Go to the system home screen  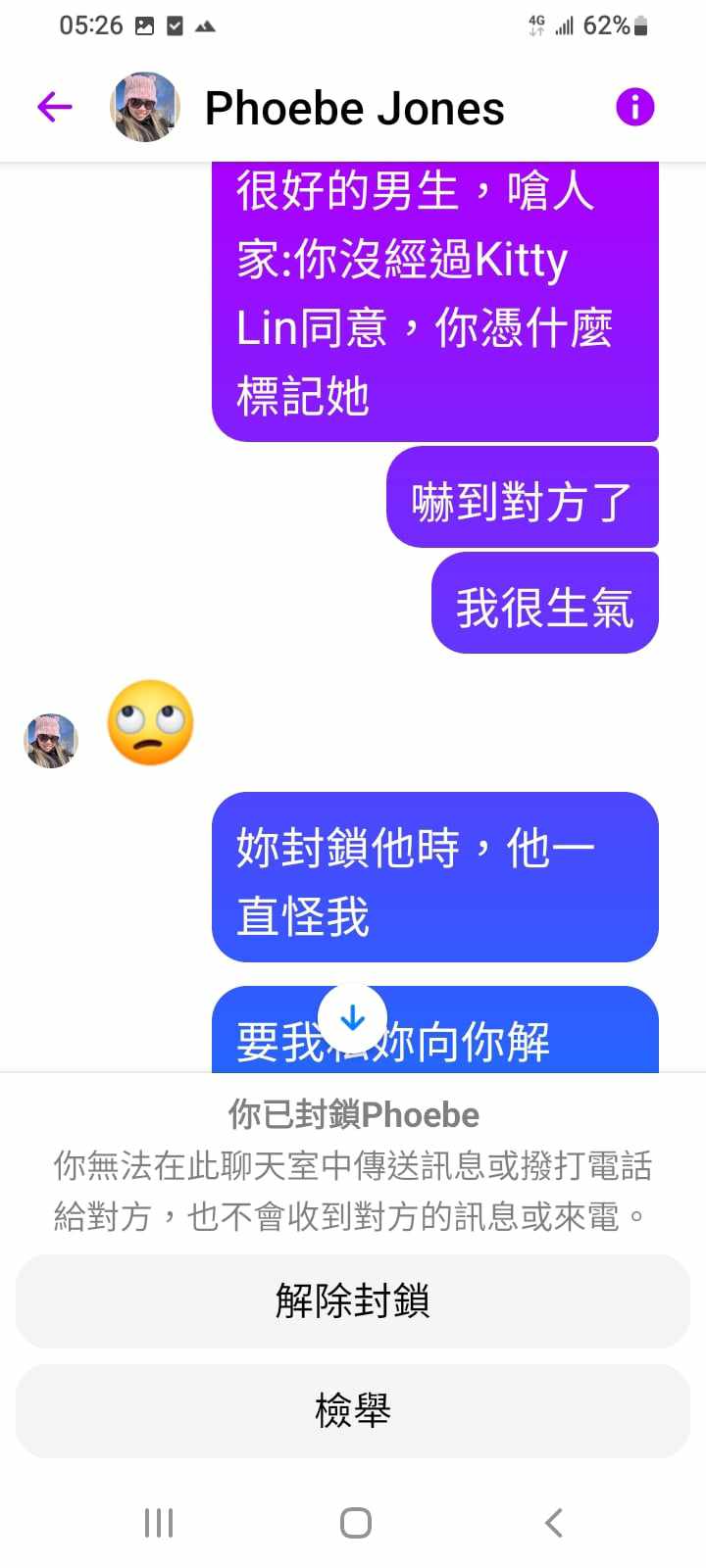click(355, 1522)
